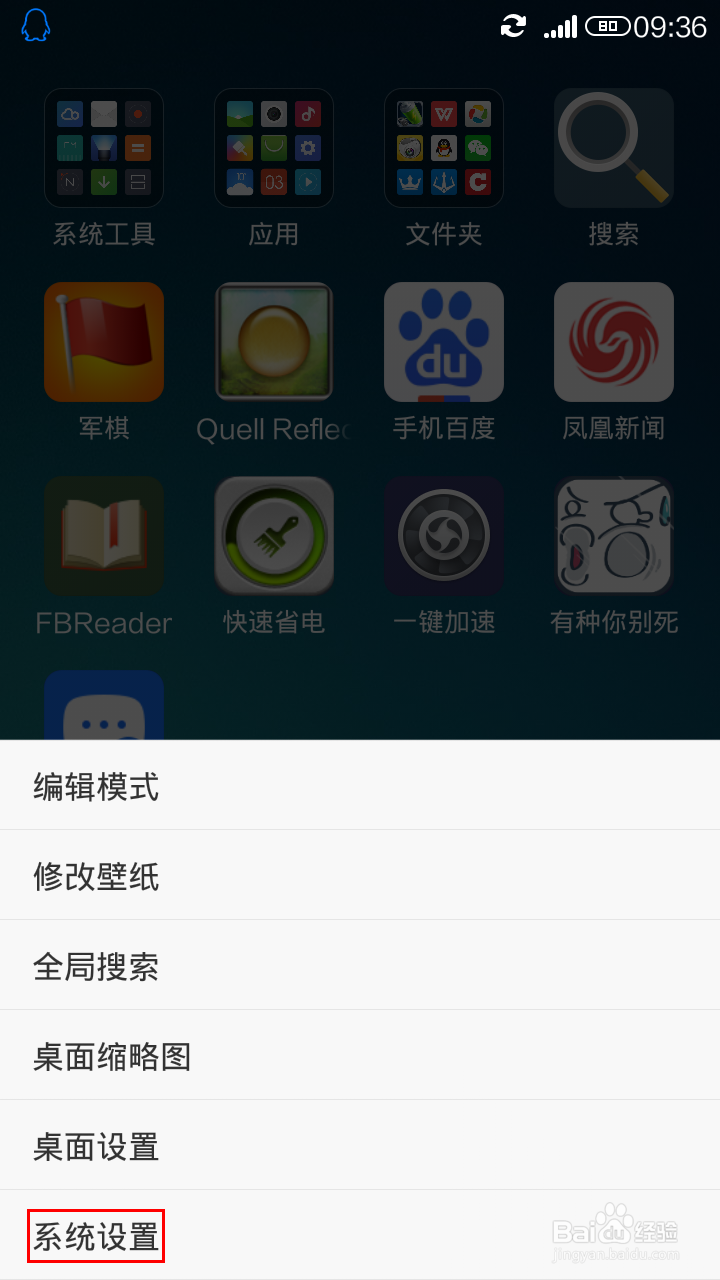720x1280 pixels.
Task: Start the 军棋 military chess game
Action: [x=104, y=342]
